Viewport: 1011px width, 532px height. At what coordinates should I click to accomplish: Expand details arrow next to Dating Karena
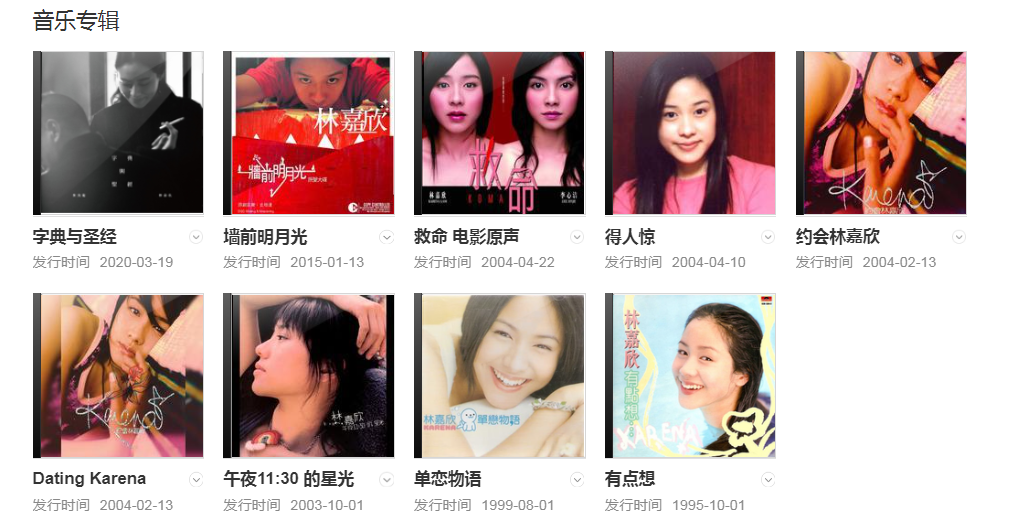(x=196, y=479)
